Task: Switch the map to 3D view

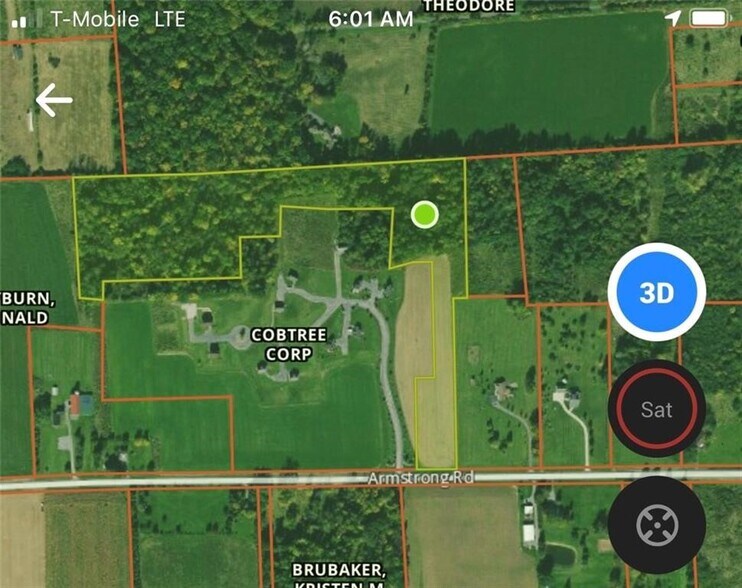Action: [x=657, y=293]
